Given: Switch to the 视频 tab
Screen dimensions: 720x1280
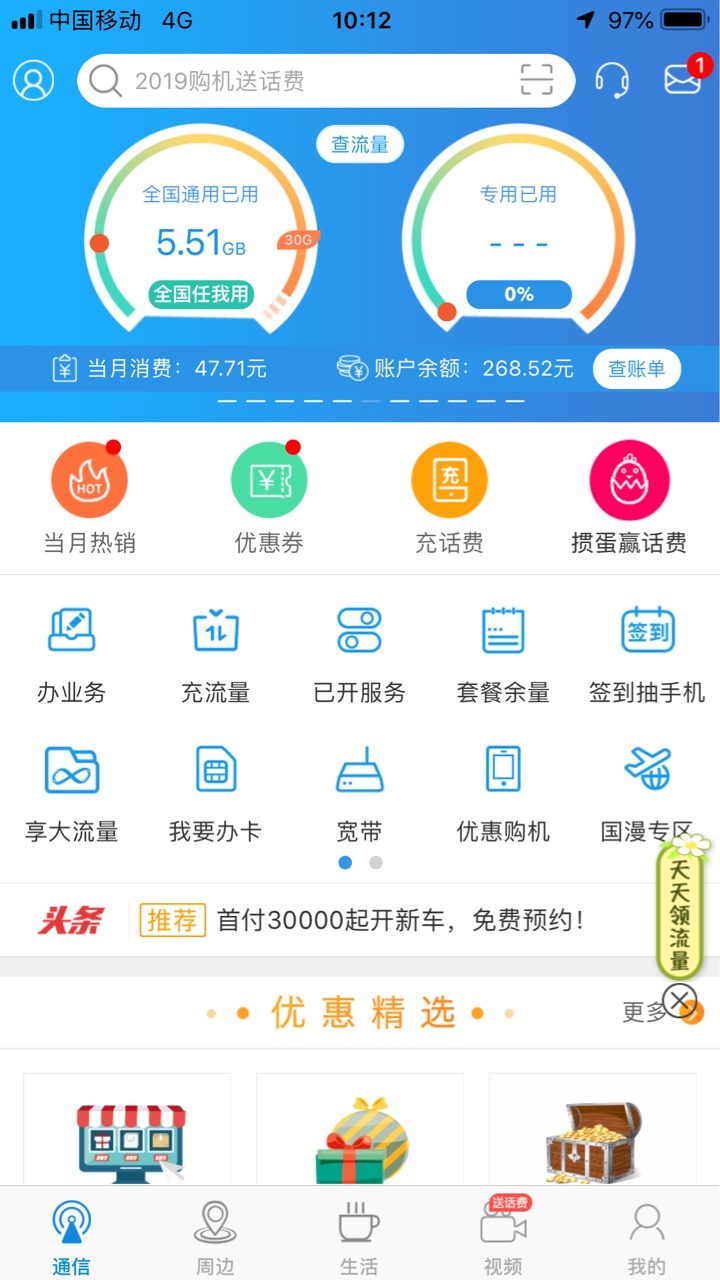Looking at the screenshot, I should [x=503, y=1236].
